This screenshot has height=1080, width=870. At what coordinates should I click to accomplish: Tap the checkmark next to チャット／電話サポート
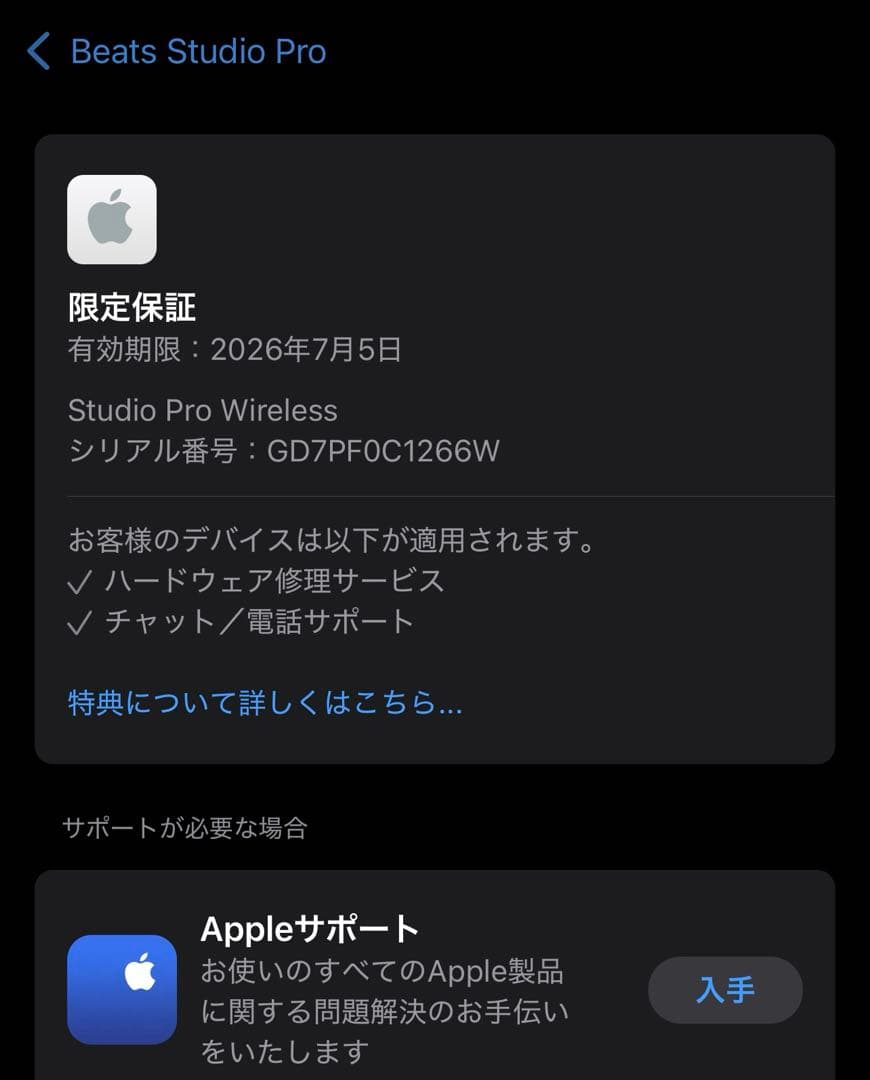[x=77, y=621]
